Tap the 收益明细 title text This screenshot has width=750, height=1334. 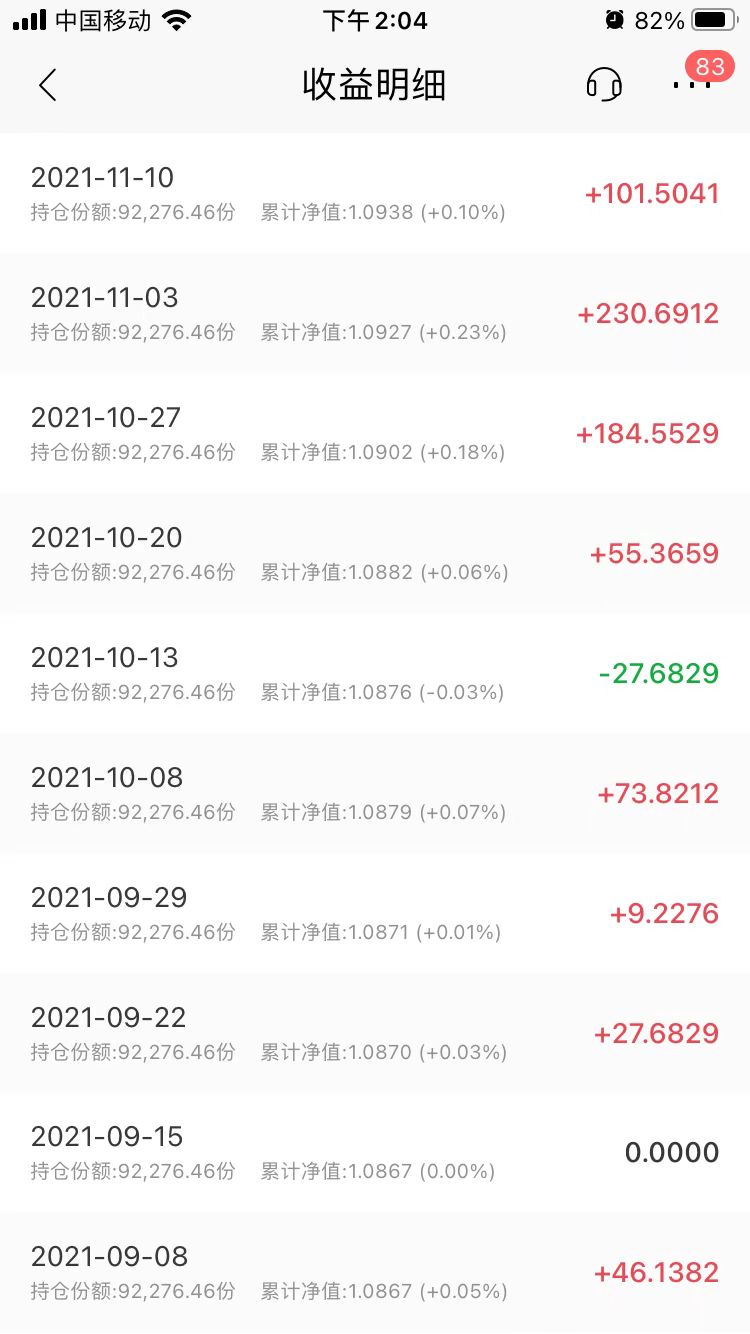coord(375,86)
